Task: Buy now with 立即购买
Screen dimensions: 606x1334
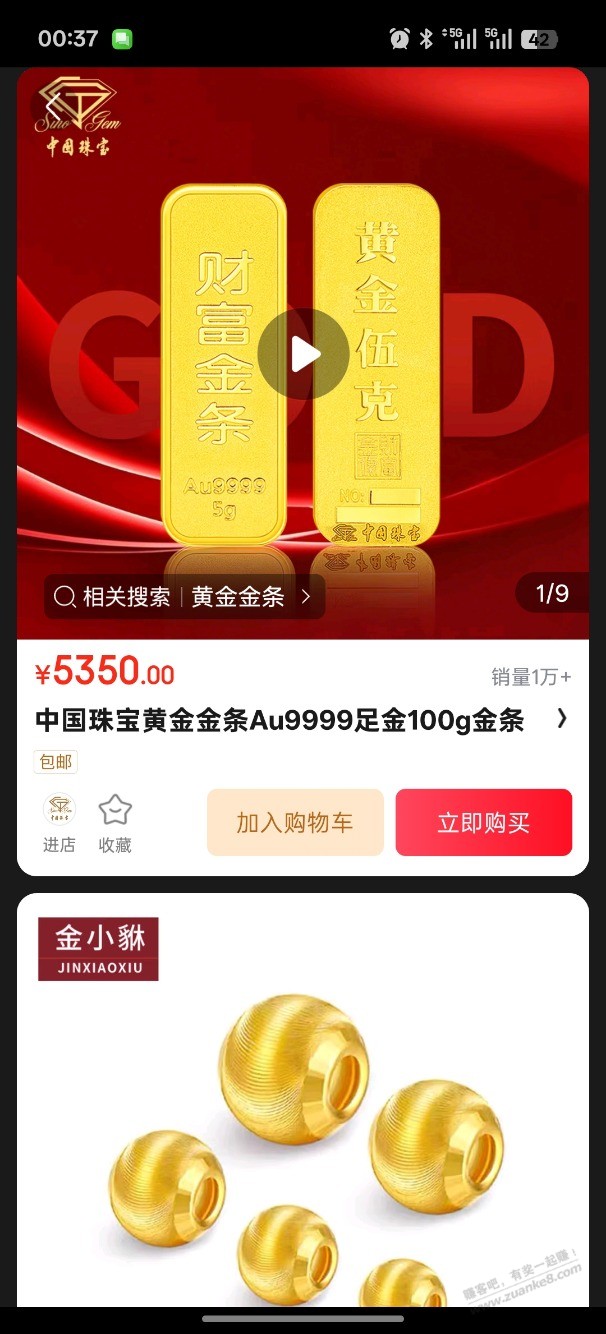Action: [x=483, y=823]
